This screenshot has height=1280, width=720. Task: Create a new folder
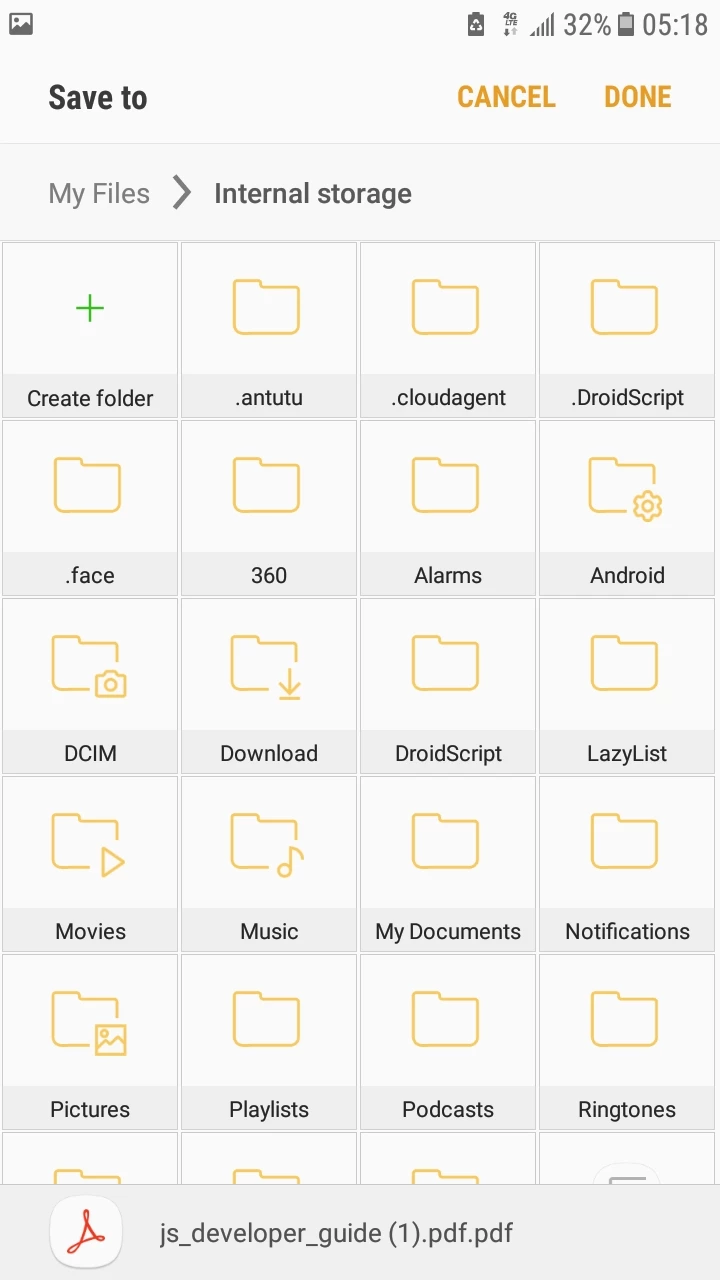point(90,329)
